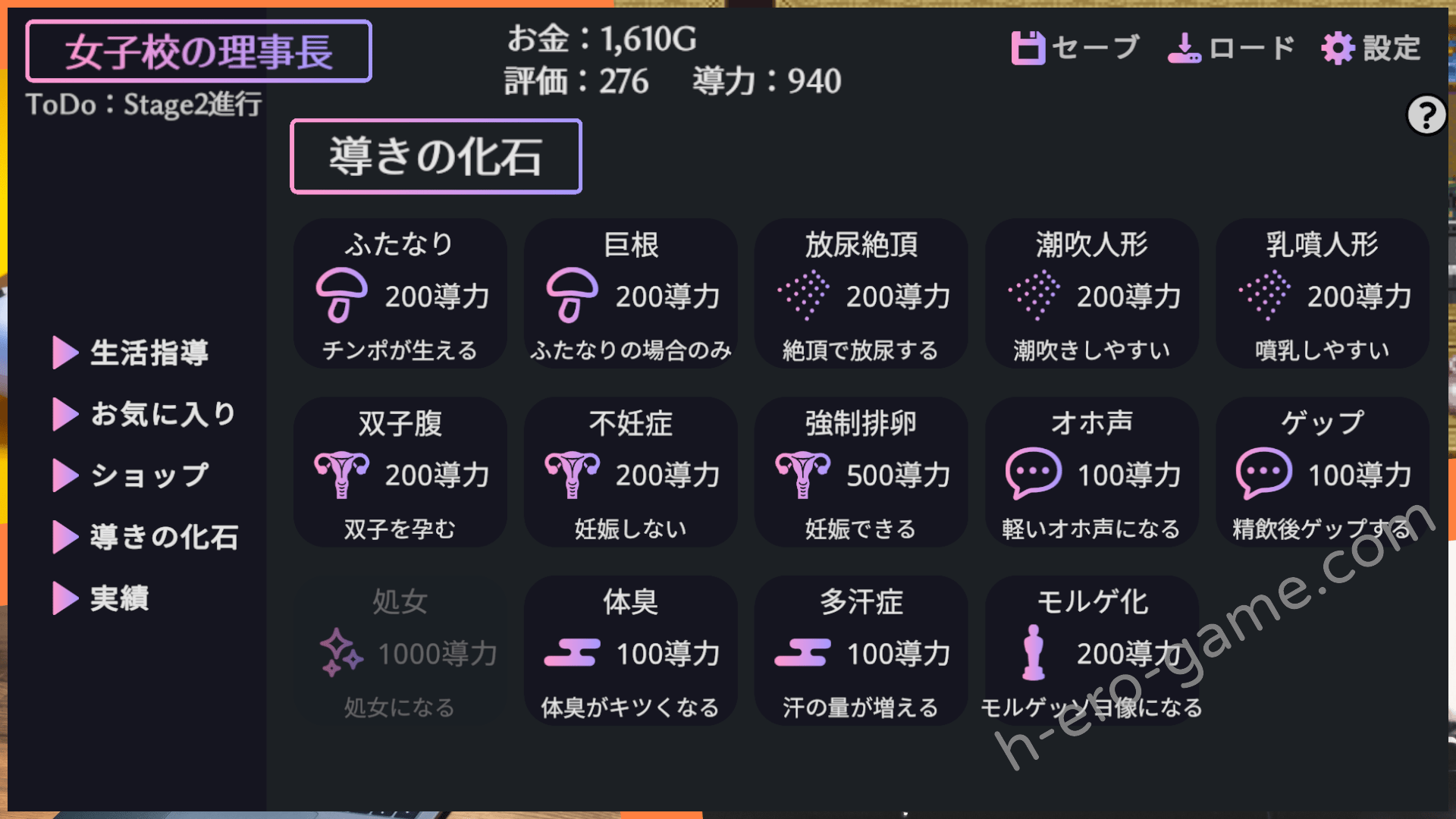The height and width of the screenshot is (819, 1456).
Task: Choose the ゲップ card
Action: [x=1323, y=472]
